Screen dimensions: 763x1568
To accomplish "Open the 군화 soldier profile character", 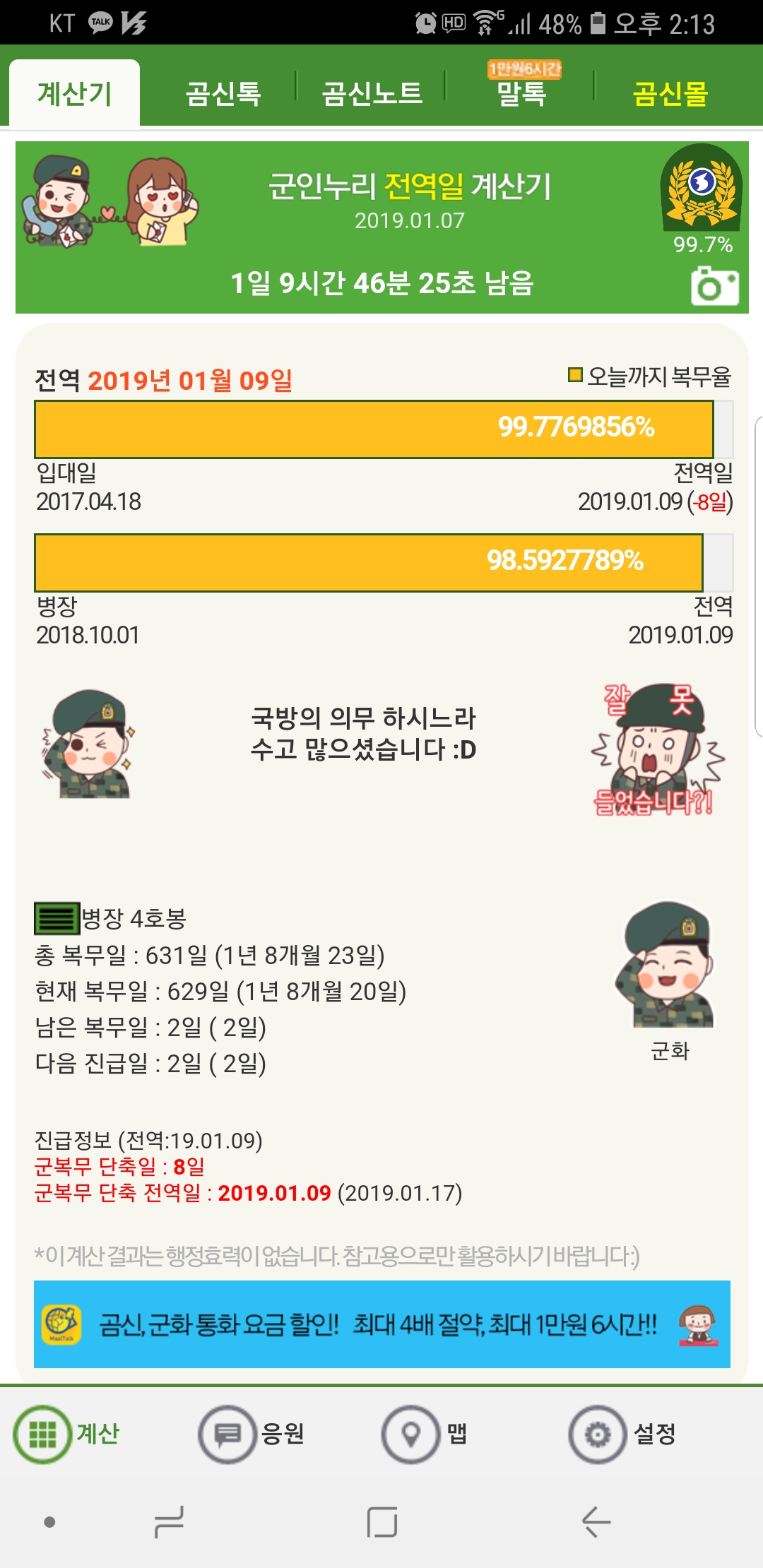I will (668, 969).
